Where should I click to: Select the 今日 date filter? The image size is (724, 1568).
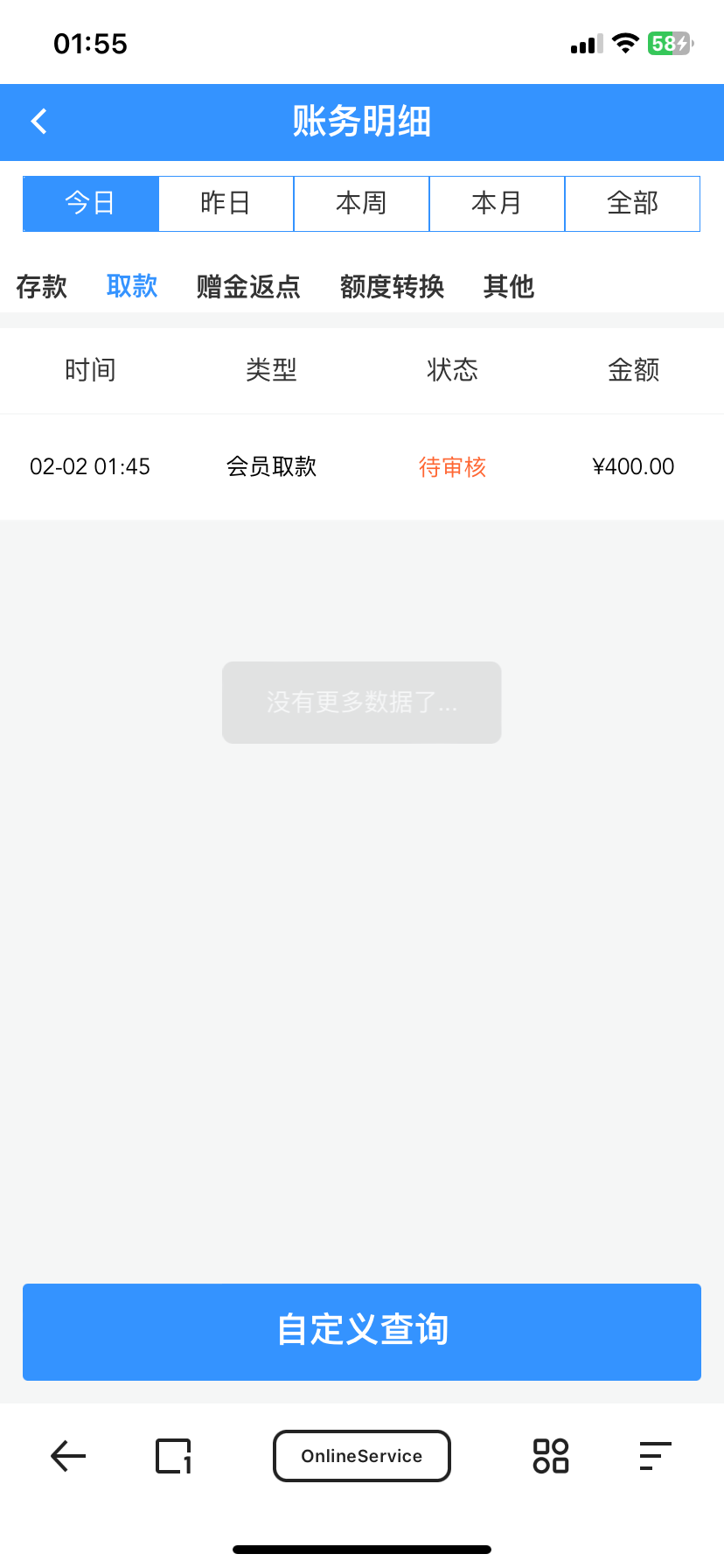(x=90, y=204)
